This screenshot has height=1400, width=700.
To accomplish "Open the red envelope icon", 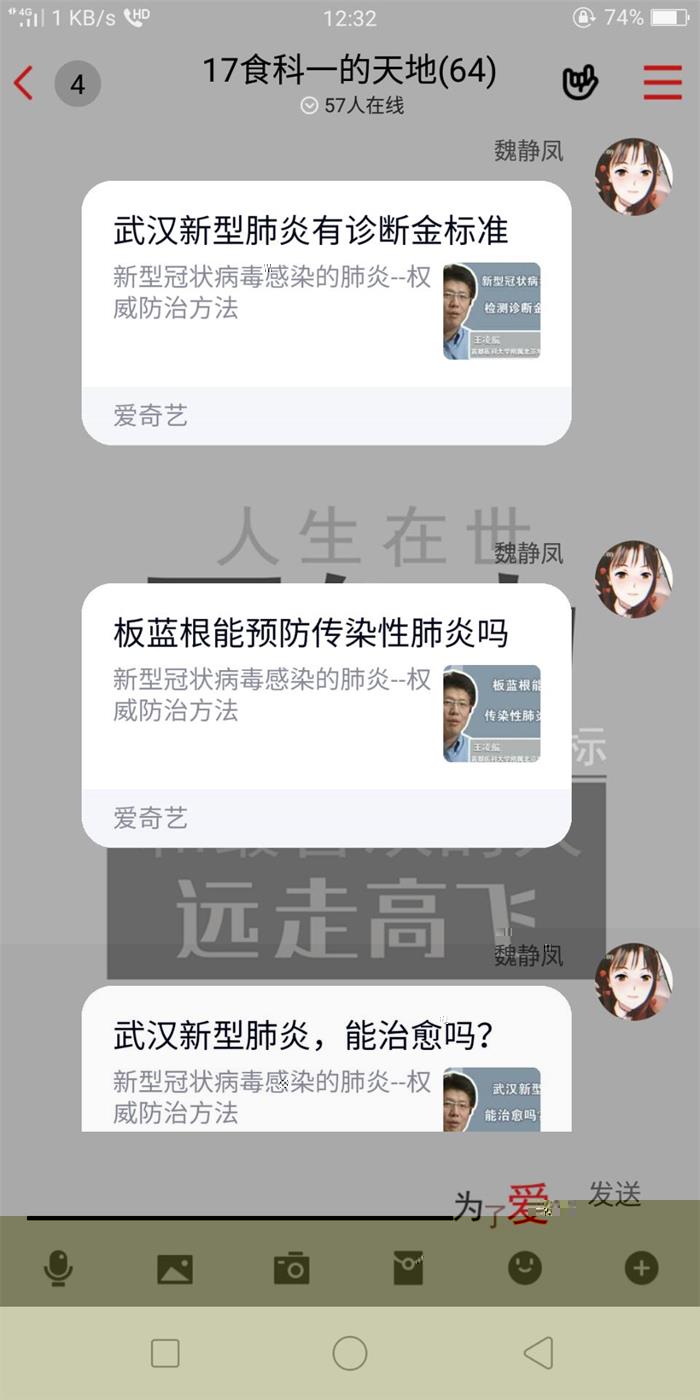I will point(408,1269).
